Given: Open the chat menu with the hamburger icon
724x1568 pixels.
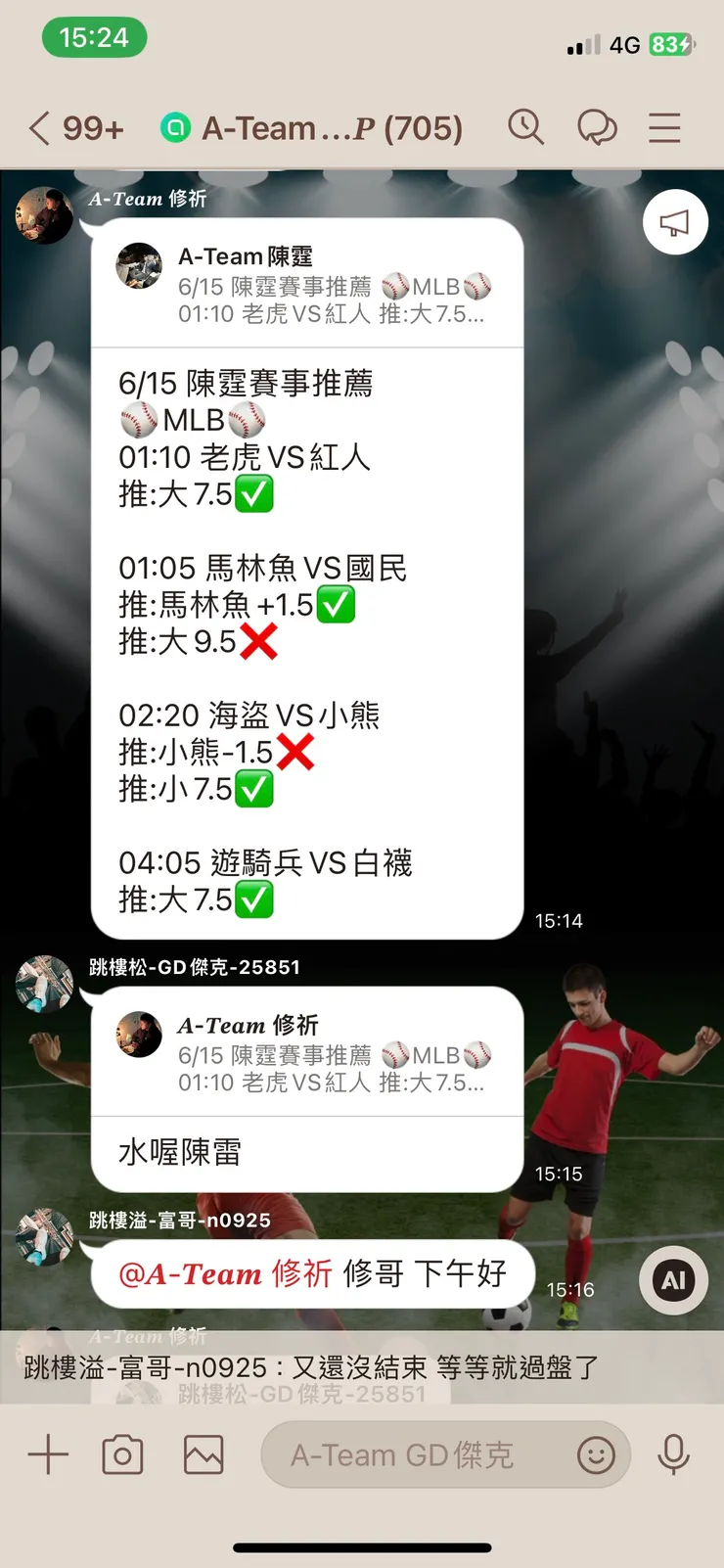Looking at the screenshot, I should pyautogui.click(x=664, y=127).
